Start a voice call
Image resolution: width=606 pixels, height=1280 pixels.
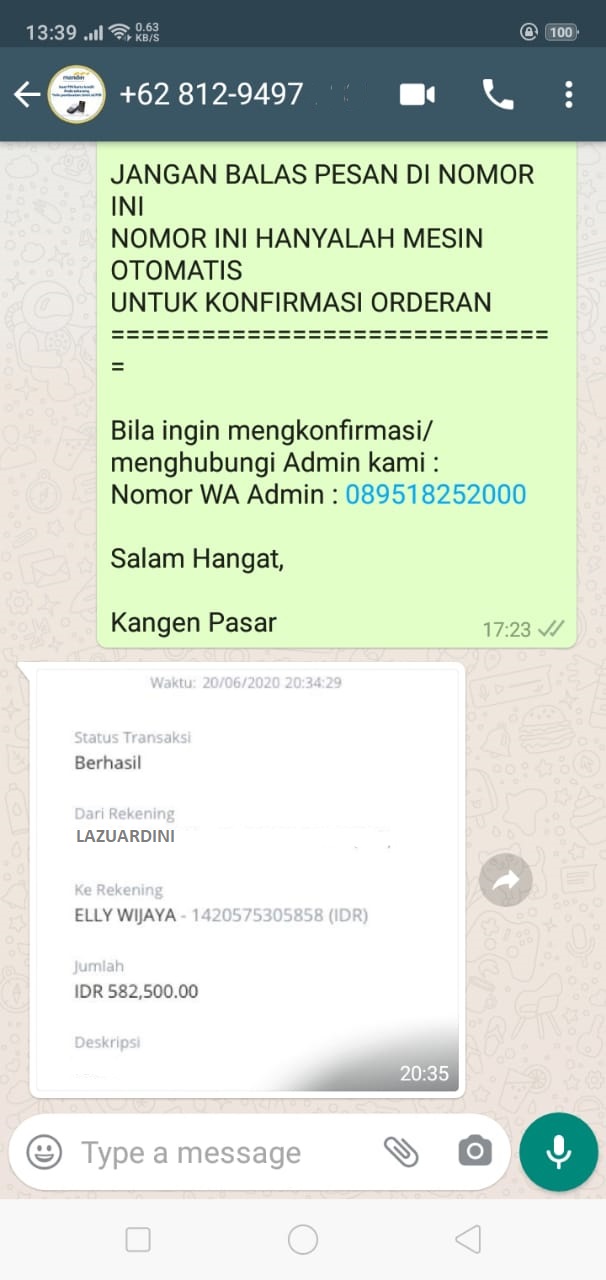pos(498,95)
